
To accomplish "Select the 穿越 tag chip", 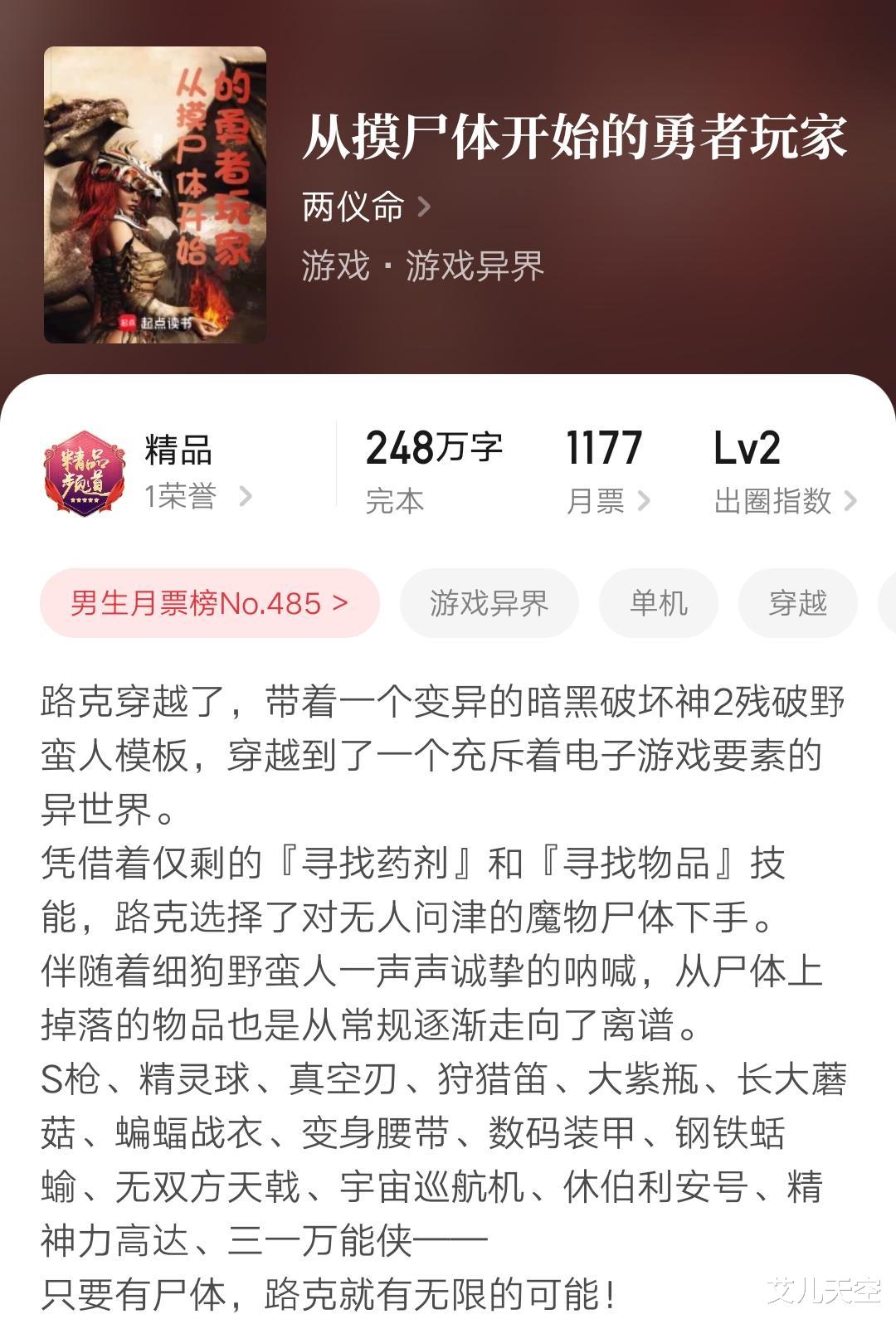I will pos(798,603).
